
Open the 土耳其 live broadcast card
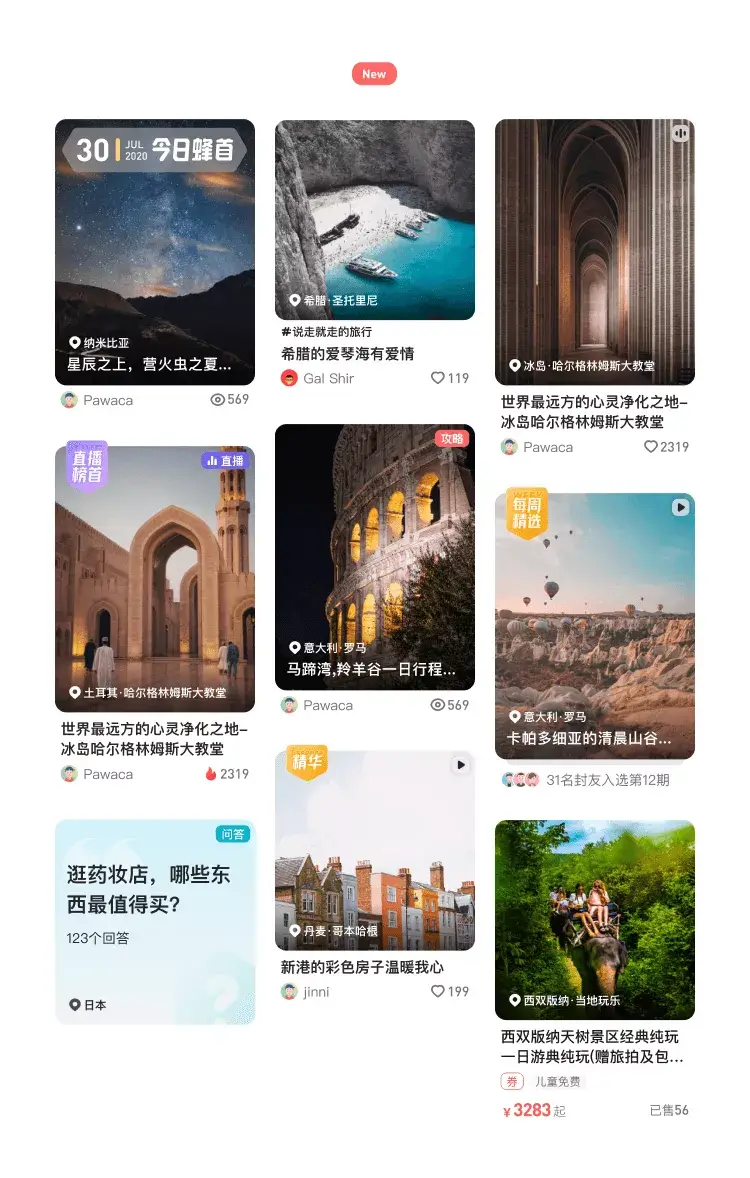pyautogui.click(x=155, y=578)
